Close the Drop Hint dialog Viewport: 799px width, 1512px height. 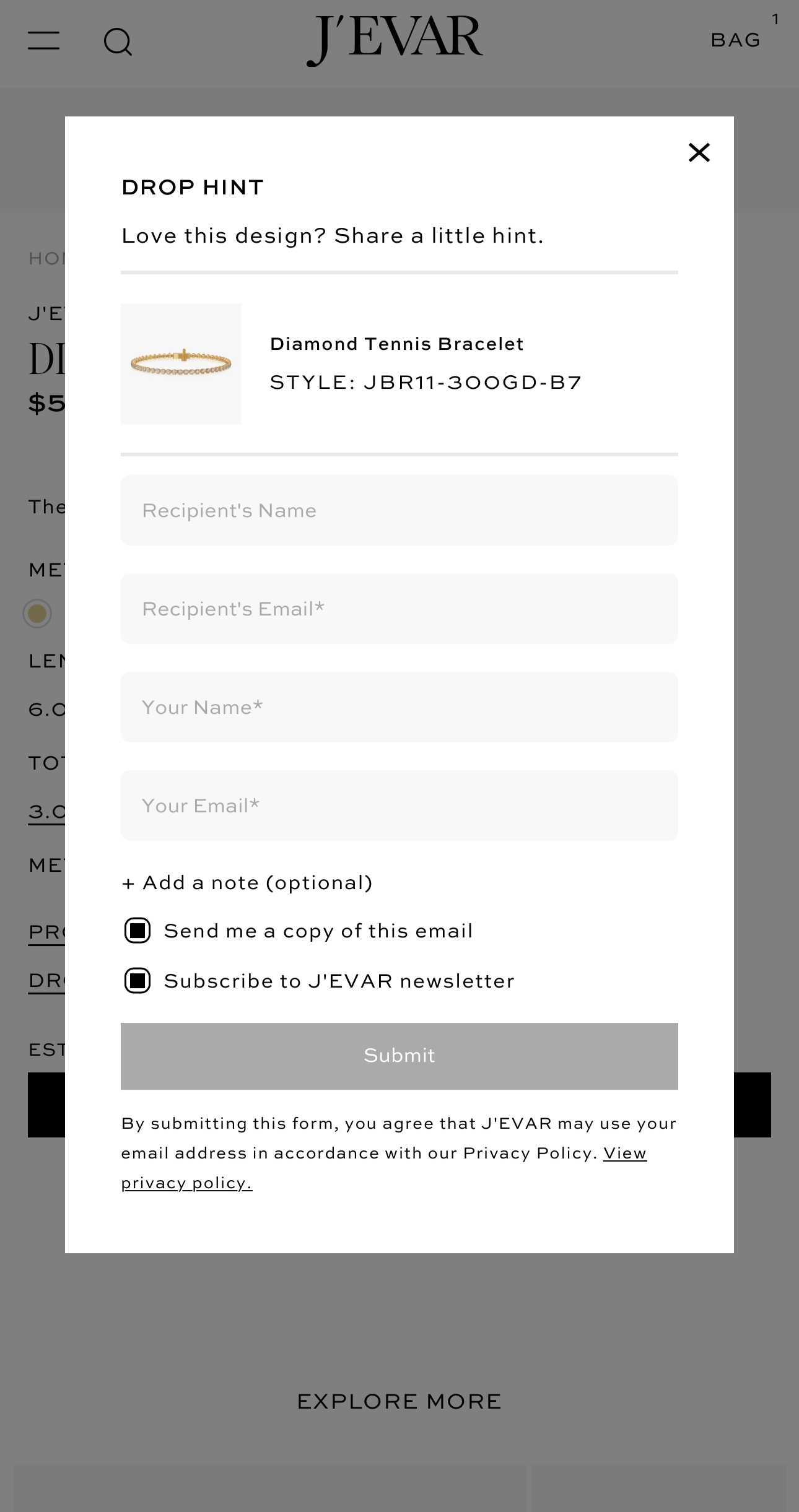(x=699, y=152)
